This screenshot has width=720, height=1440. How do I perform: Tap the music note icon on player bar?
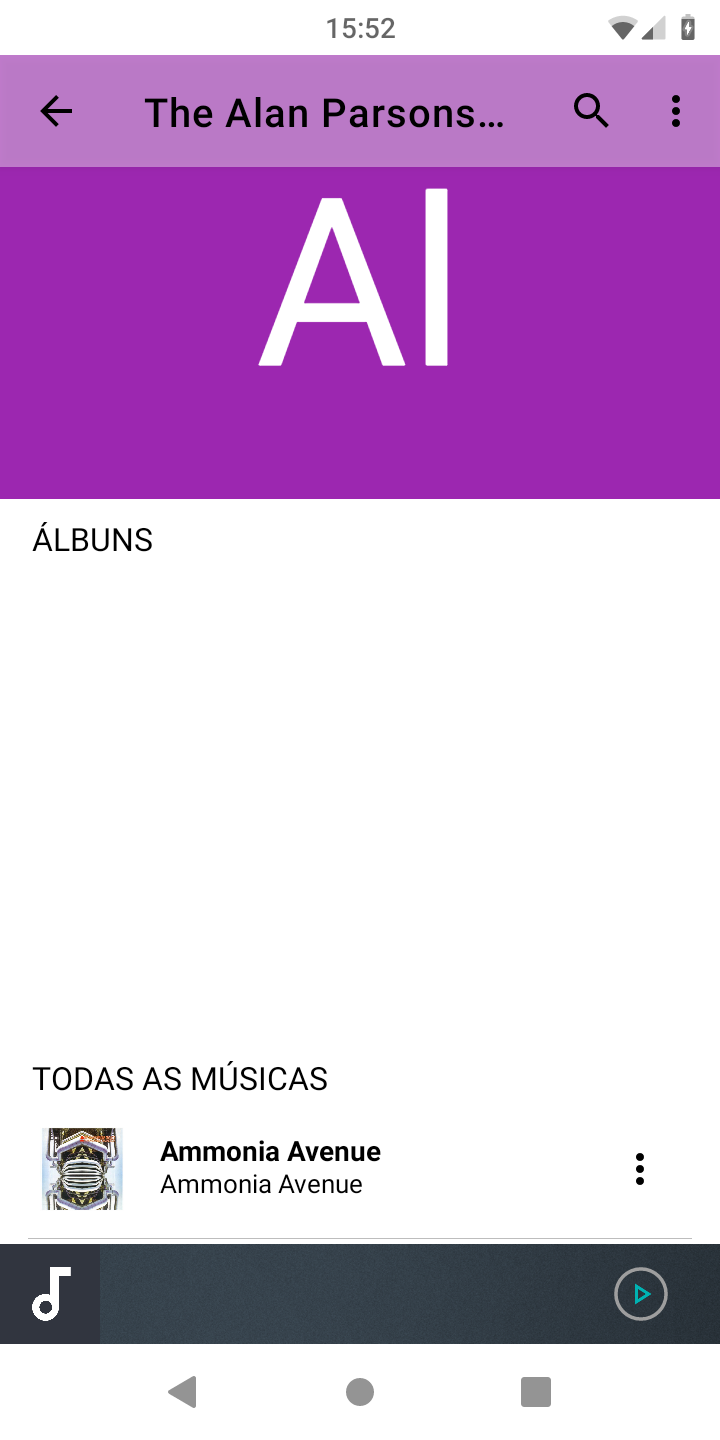click(x=50, y=1293)
